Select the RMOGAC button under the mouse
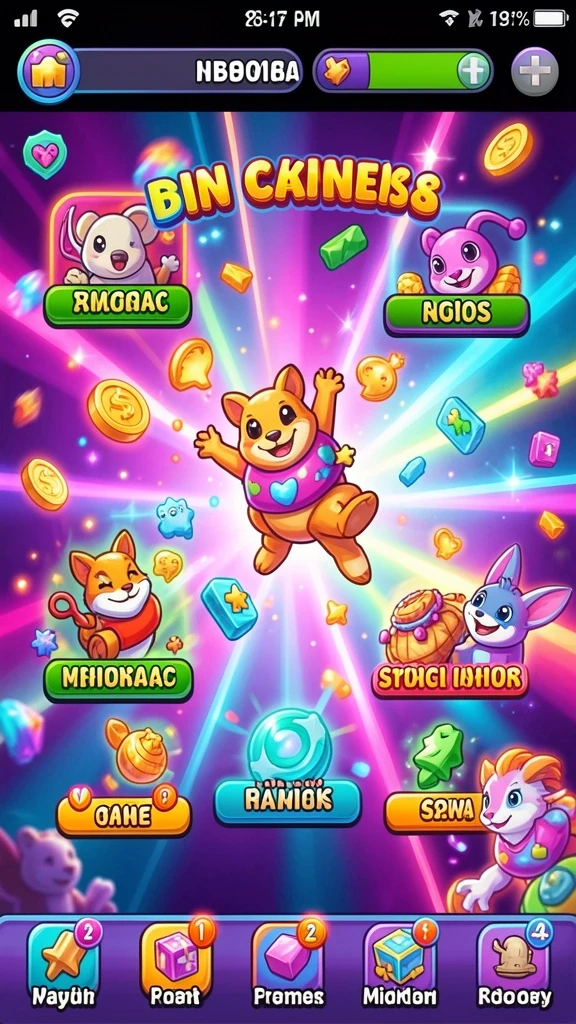The width and height of the screenshot is (576, 1024). tap(118, 305)
